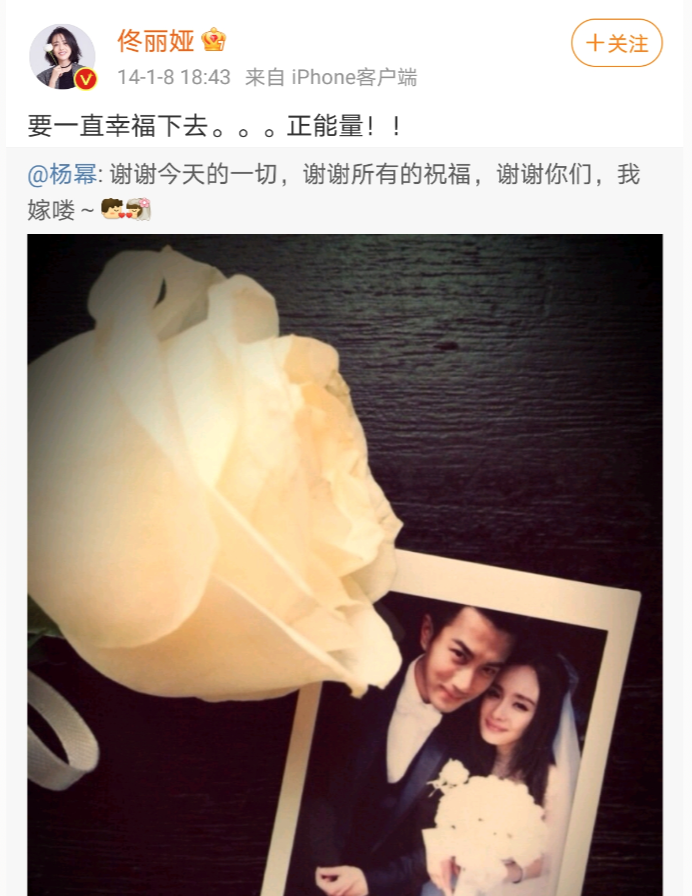Image resolution: width=692 pixels, height=896 pixels.
Task: Tap the +关注 follow button
Action: point(617,43)
